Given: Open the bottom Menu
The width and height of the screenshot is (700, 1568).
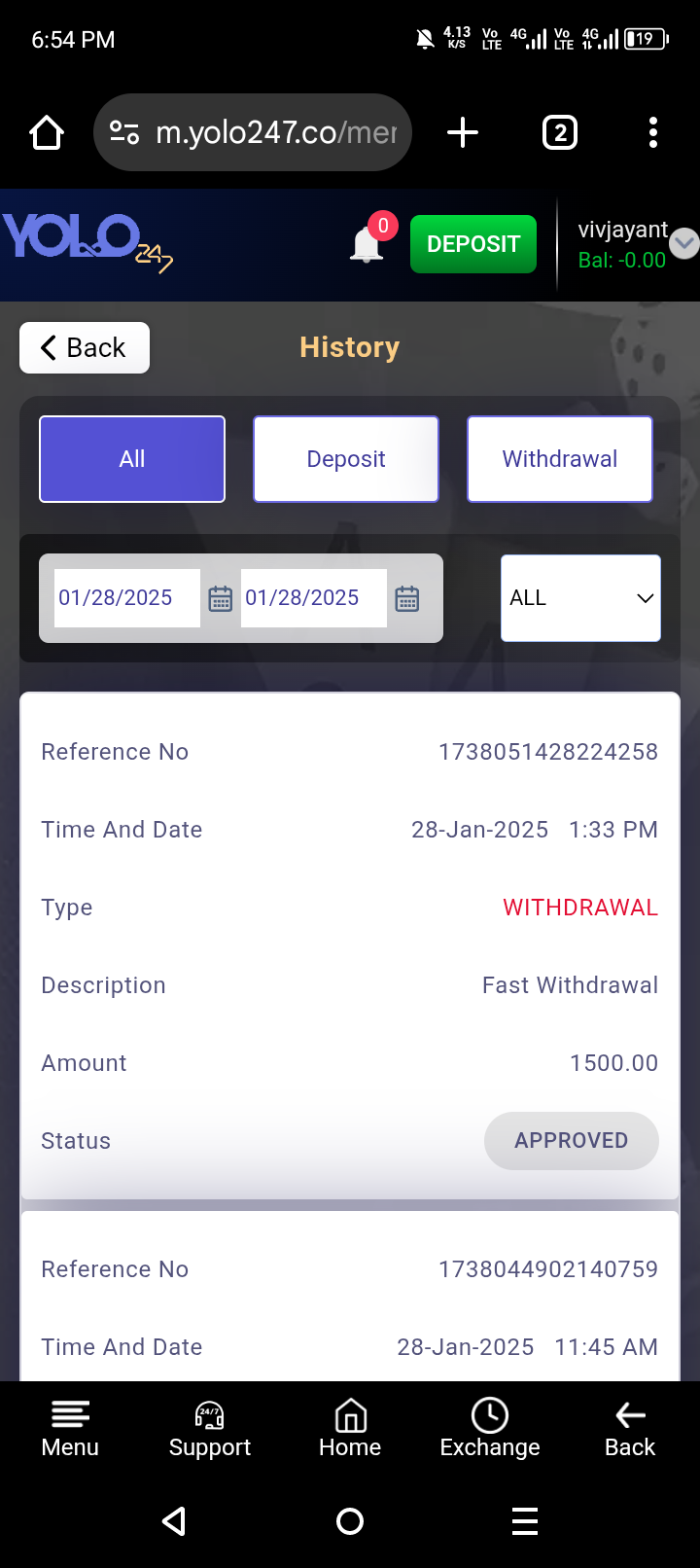Looking at the screenshot, I should [x=70, y=1428].
